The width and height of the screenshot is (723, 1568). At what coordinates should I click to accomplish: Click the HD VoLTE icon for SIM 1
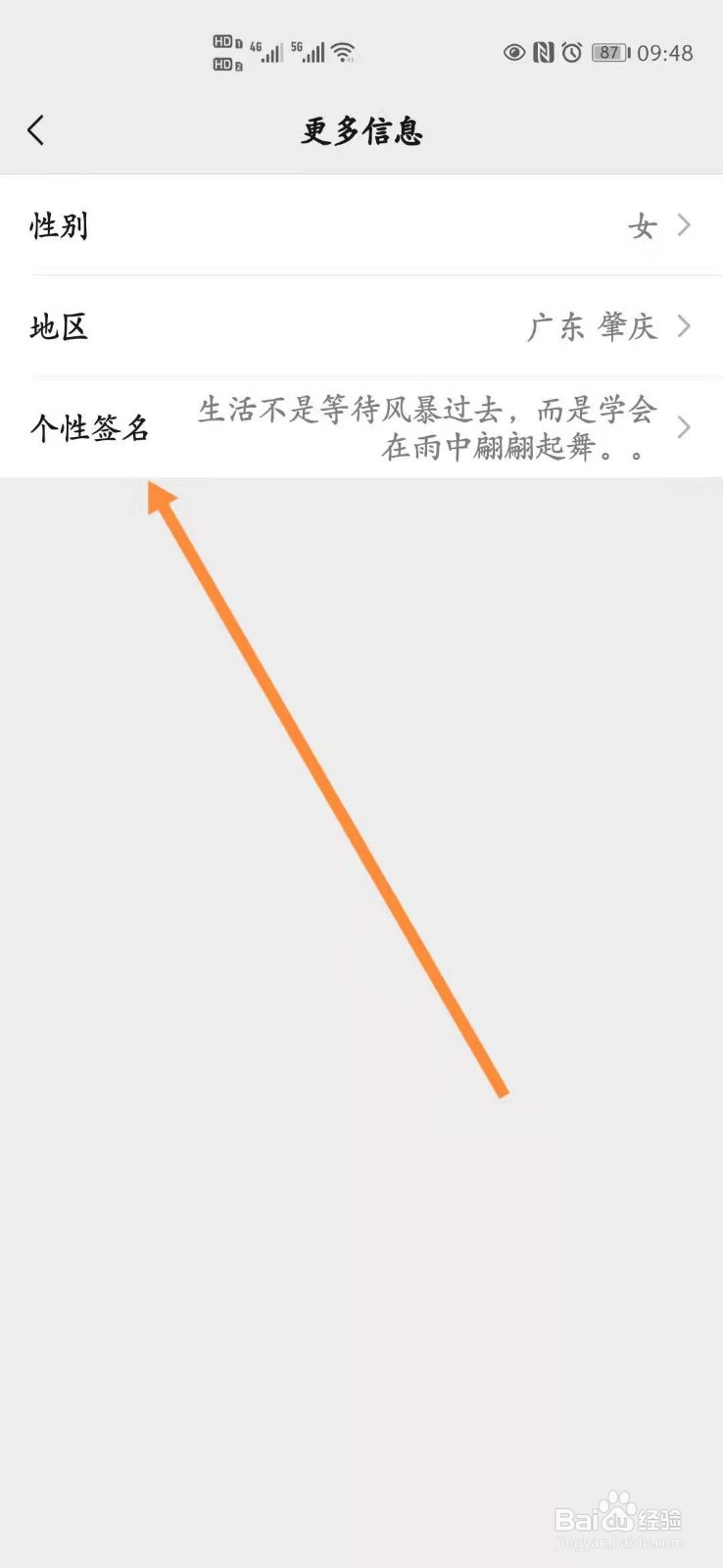click(x=224, y=42)
